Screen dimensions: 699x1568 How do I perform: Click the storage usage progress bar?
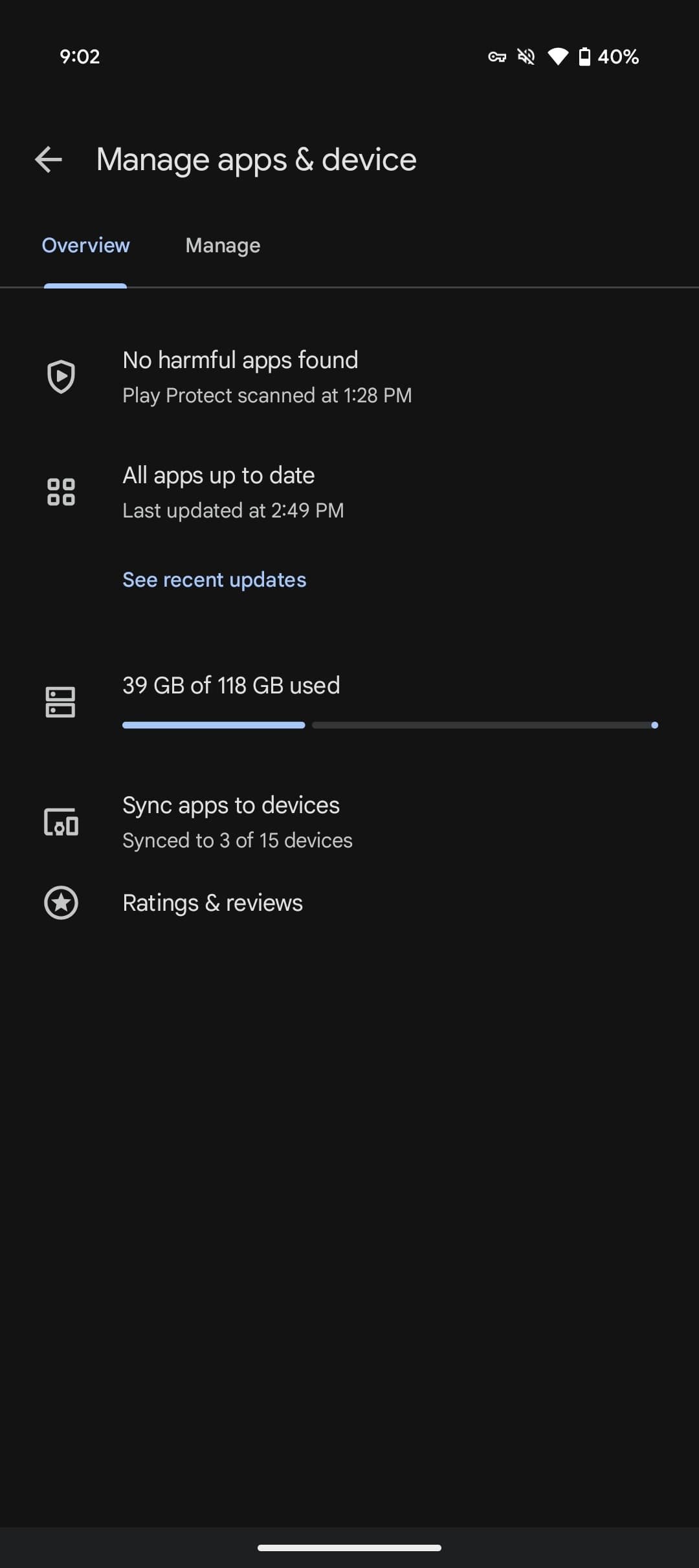point(388,725)
